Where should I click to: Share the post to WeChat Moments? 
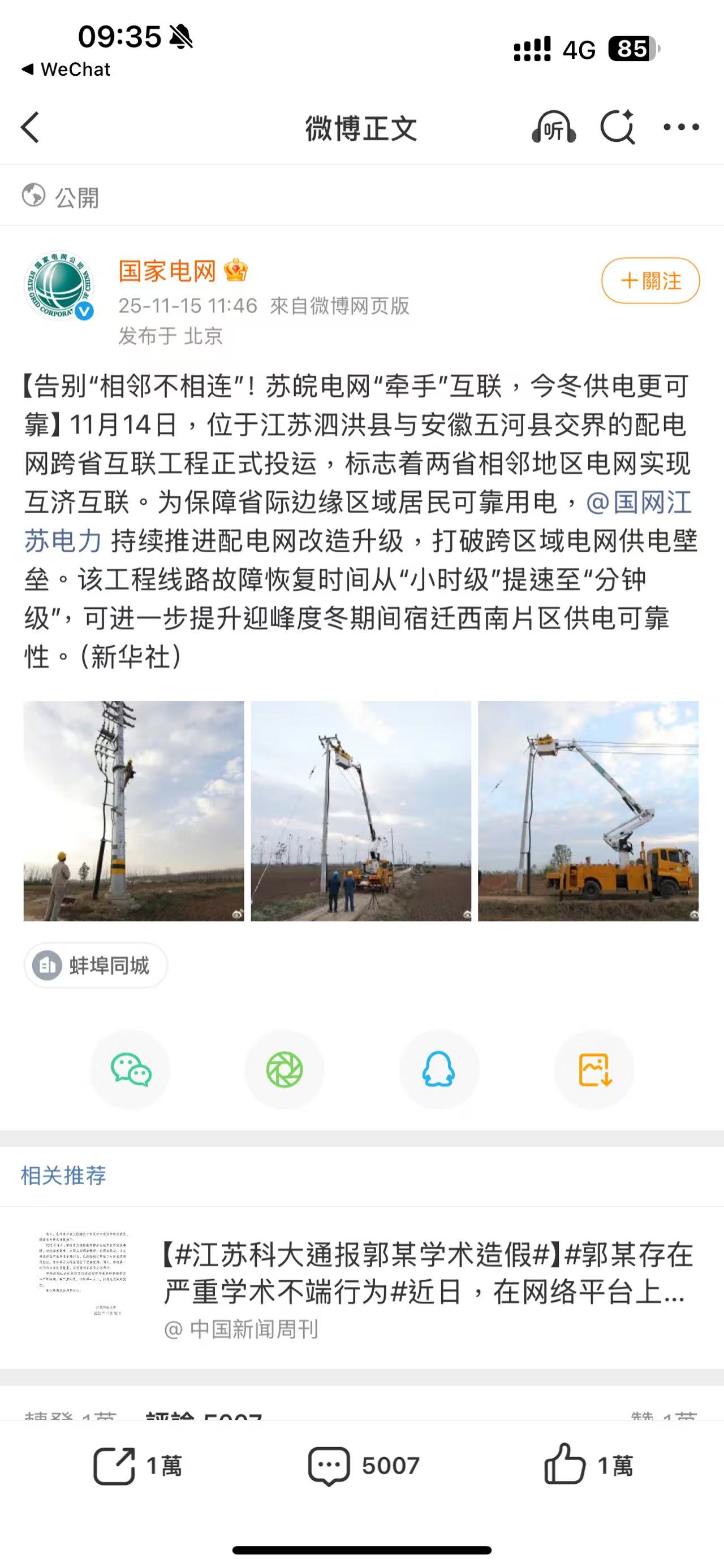pos(285,1069)
